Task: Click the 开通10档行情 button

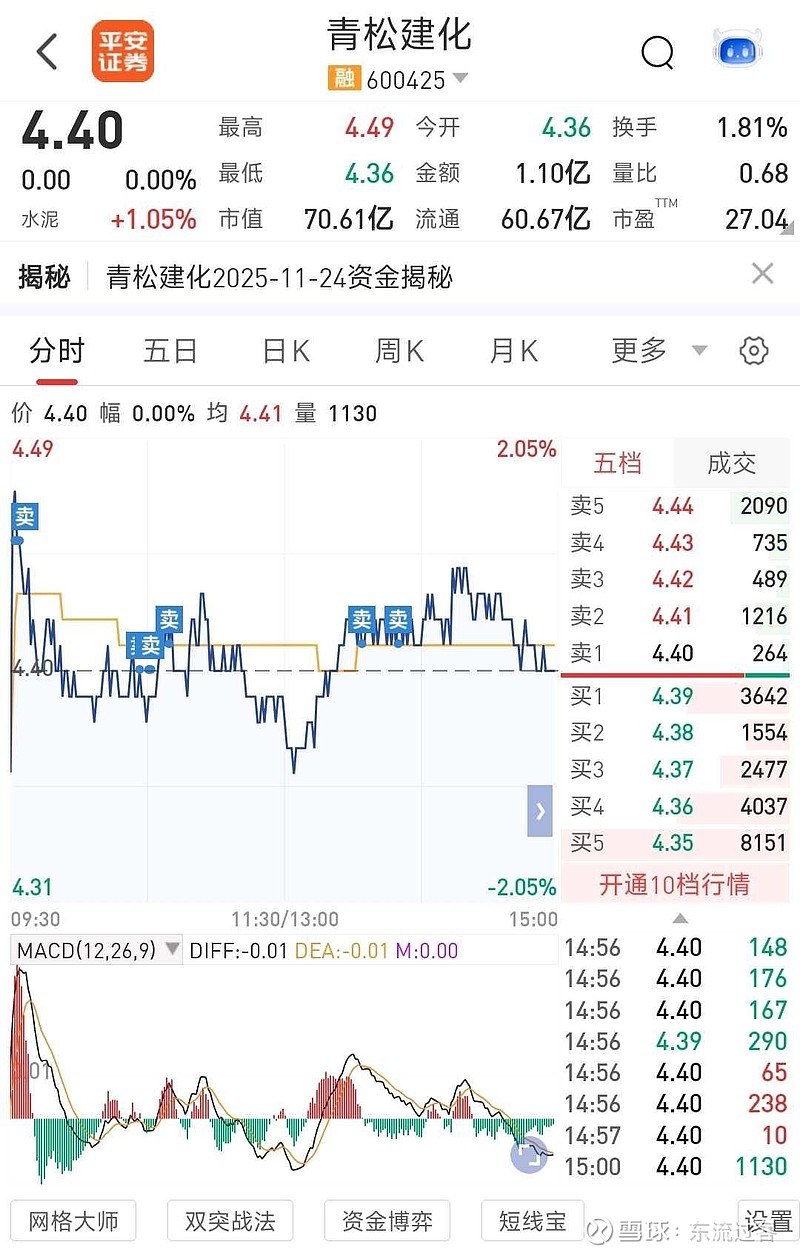Action: pyautogui.click(x=676, y=881)
